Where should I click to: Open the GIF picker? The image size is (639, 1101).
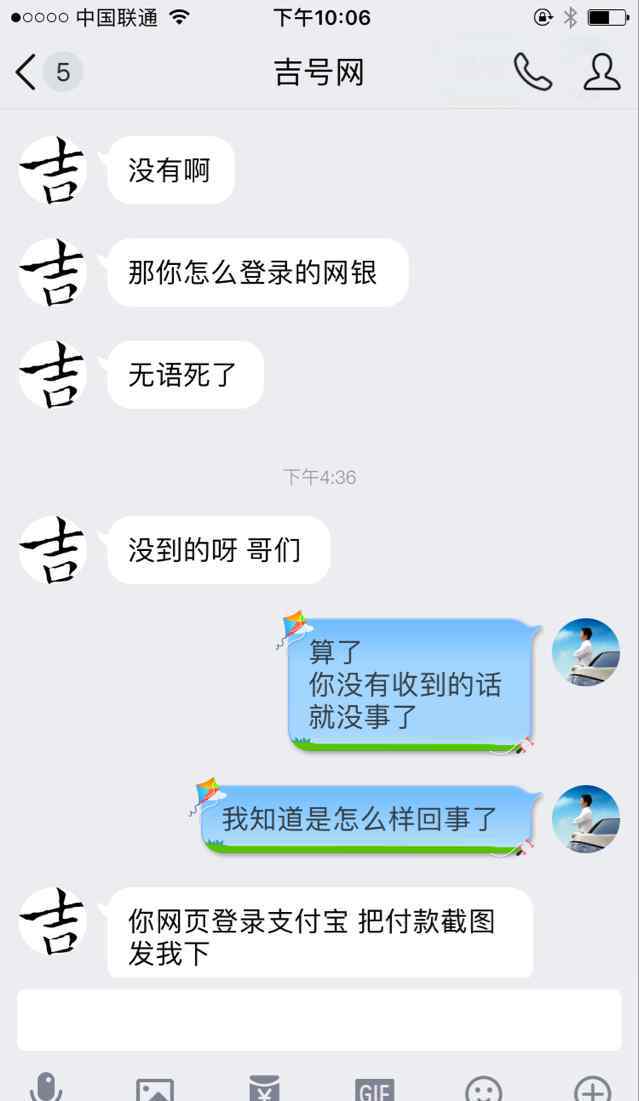pos(374,1089)
